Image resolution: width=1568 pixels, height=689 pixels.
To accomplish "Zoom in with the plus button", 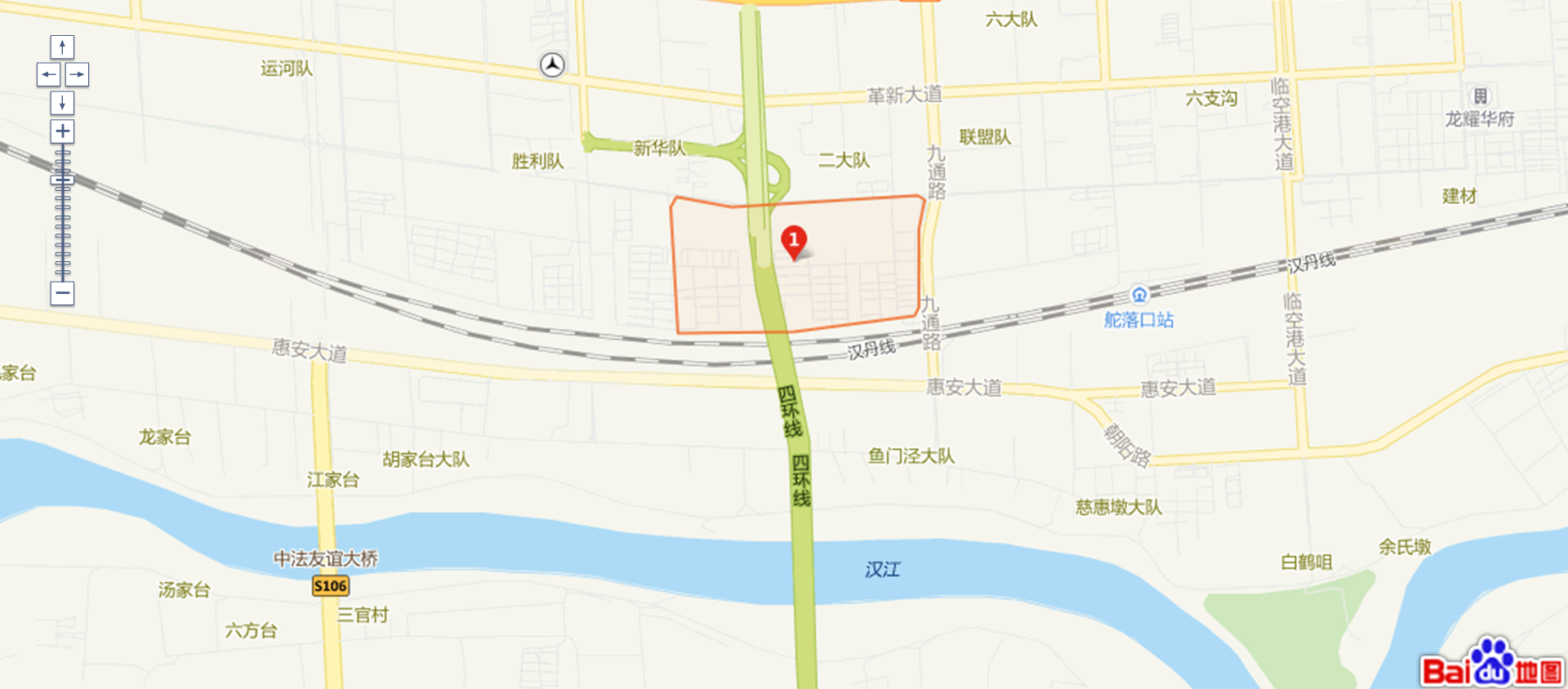I will point(62,131).
